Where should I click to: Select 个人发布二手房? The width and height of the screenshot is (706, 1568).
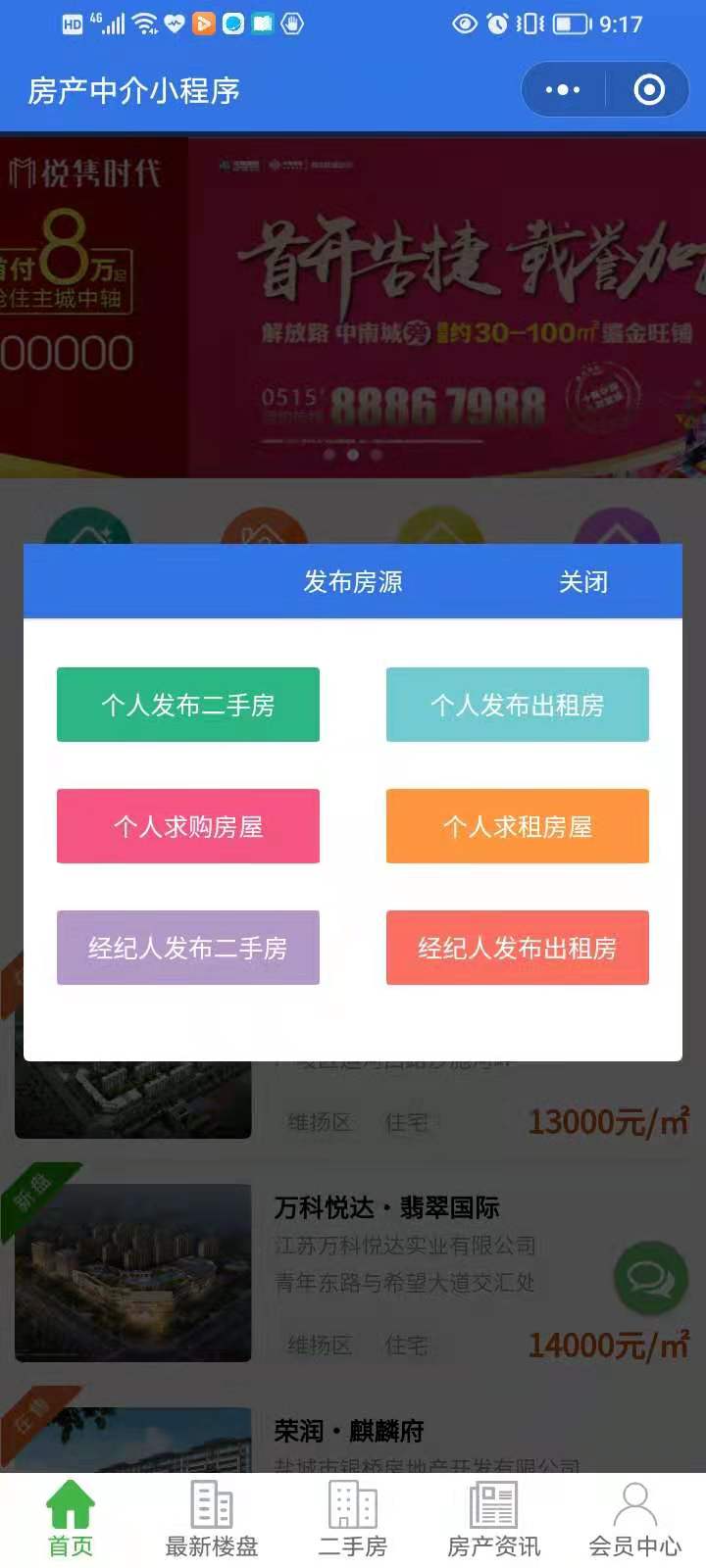[188, 705]
